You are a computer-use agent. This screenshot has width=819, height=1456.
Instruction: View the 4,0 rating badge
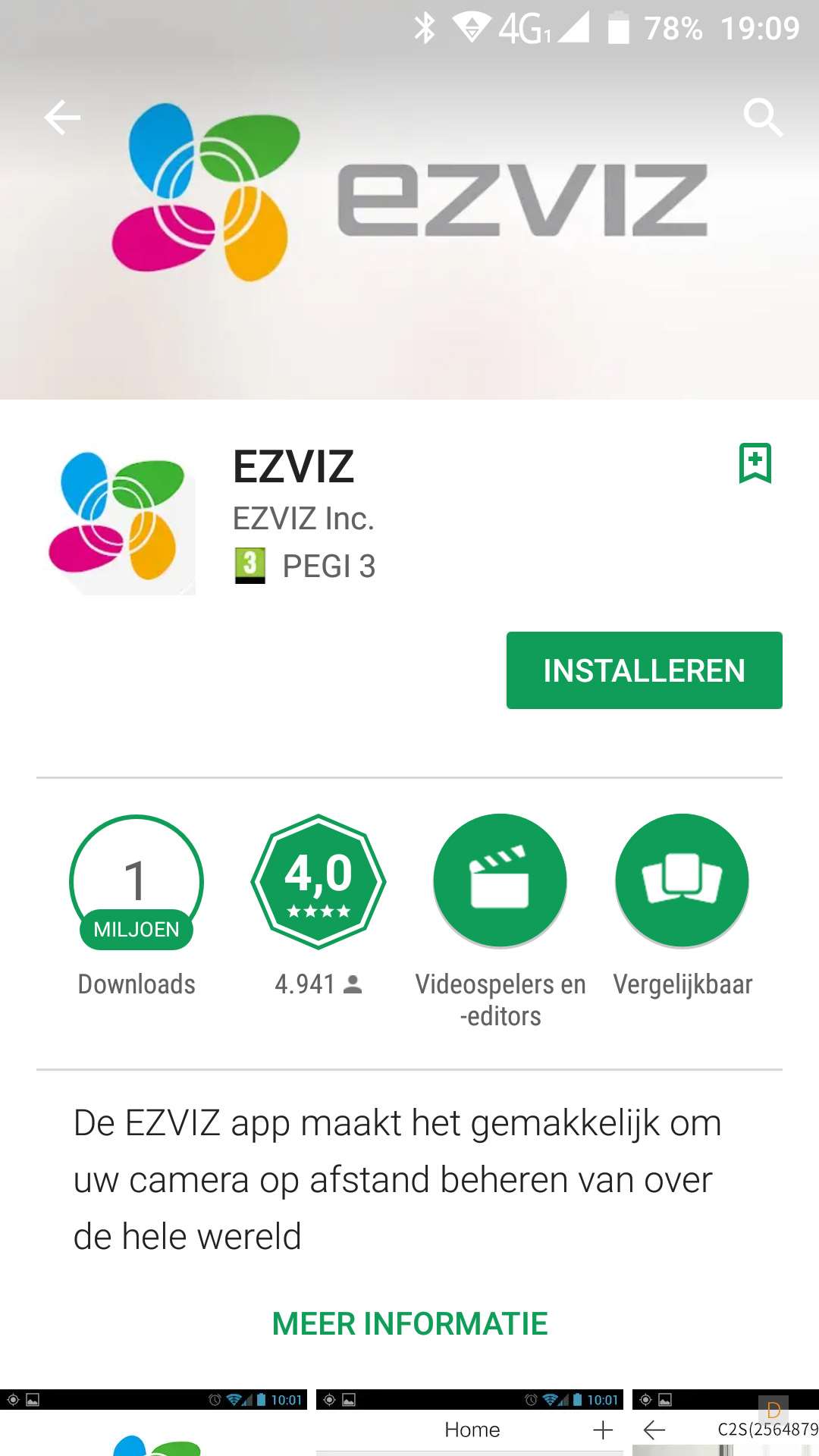(x=318, y=881)
